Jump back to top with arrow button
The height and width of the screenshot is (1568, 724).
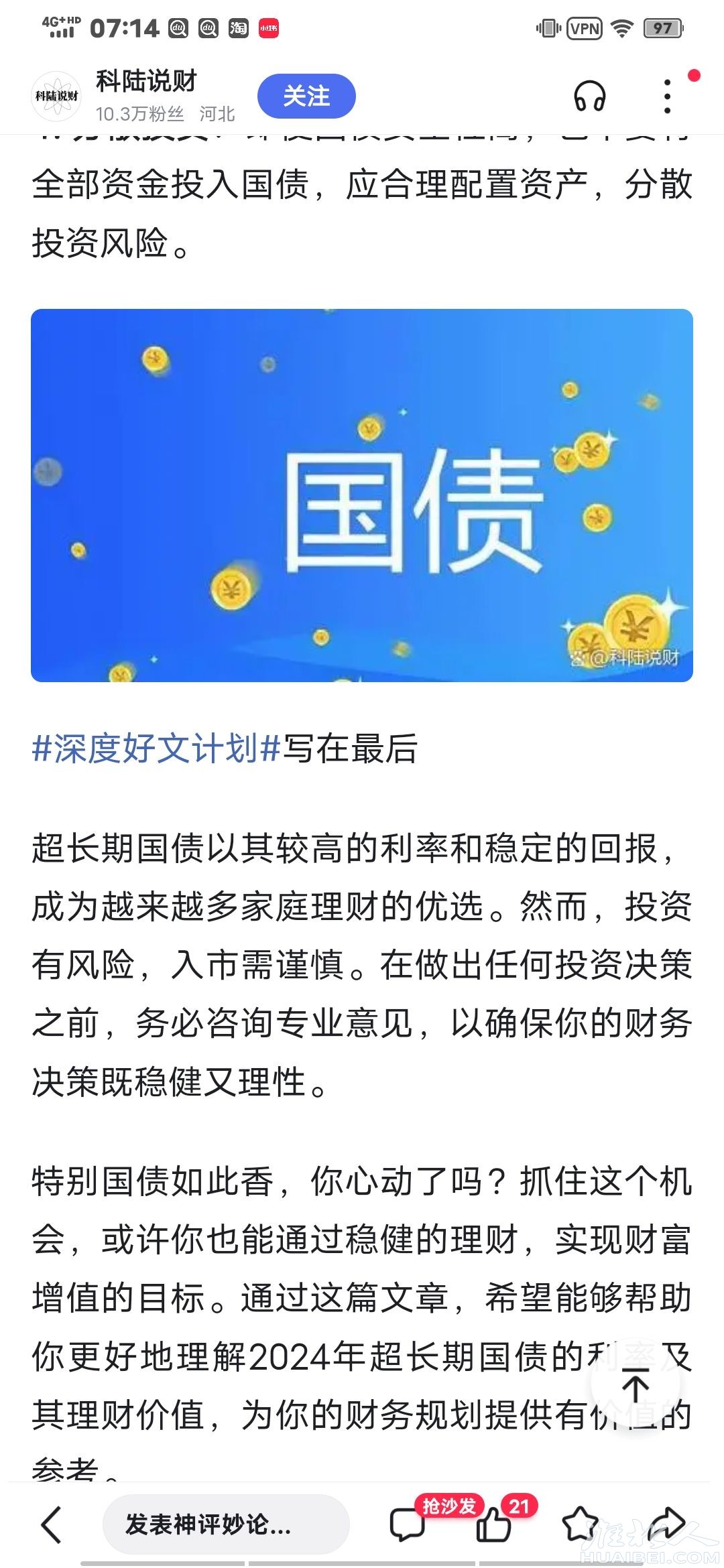pos(636,1385)
